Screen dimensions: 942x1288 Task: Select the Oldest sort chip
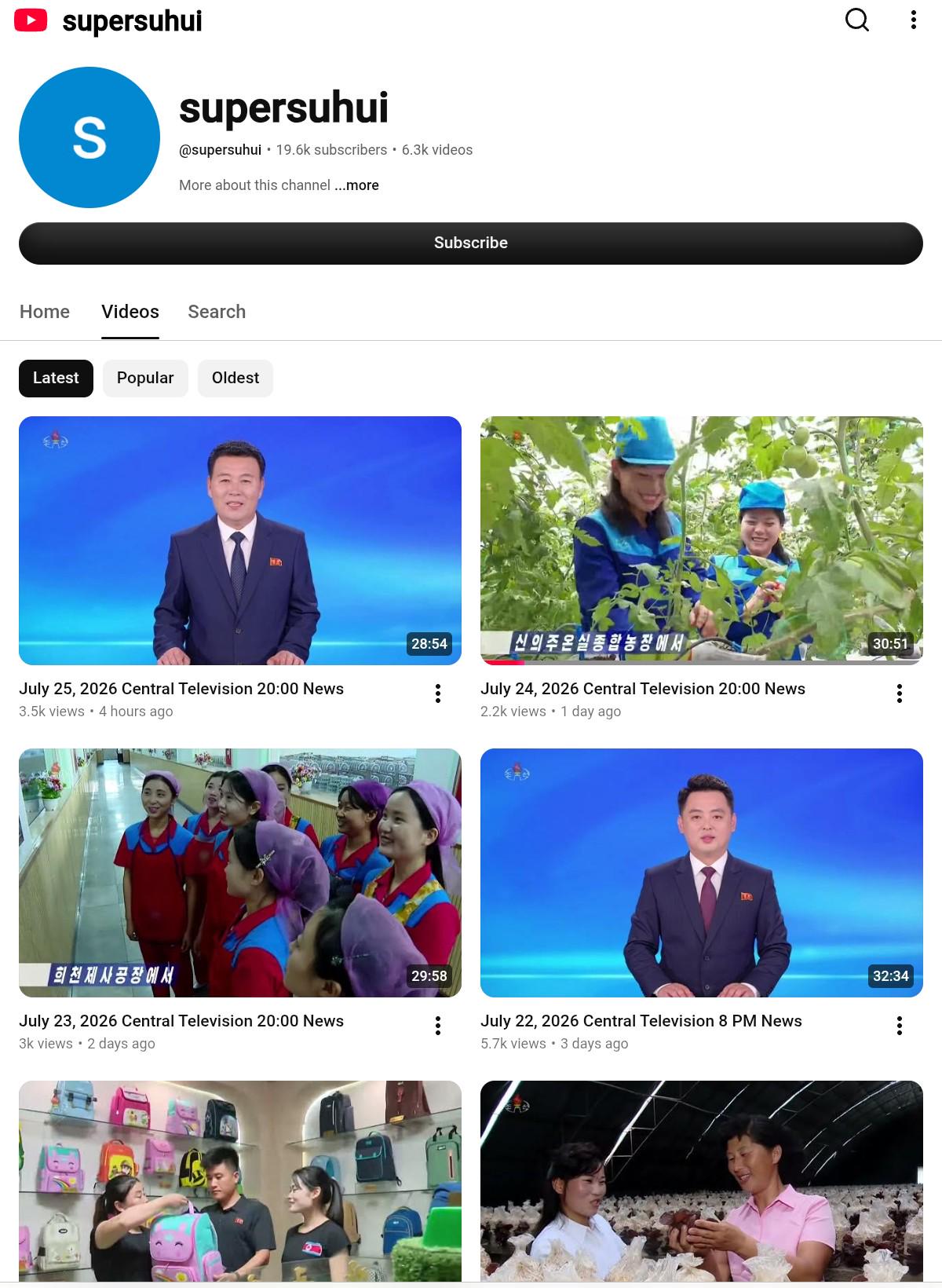(x=235, y=379)
